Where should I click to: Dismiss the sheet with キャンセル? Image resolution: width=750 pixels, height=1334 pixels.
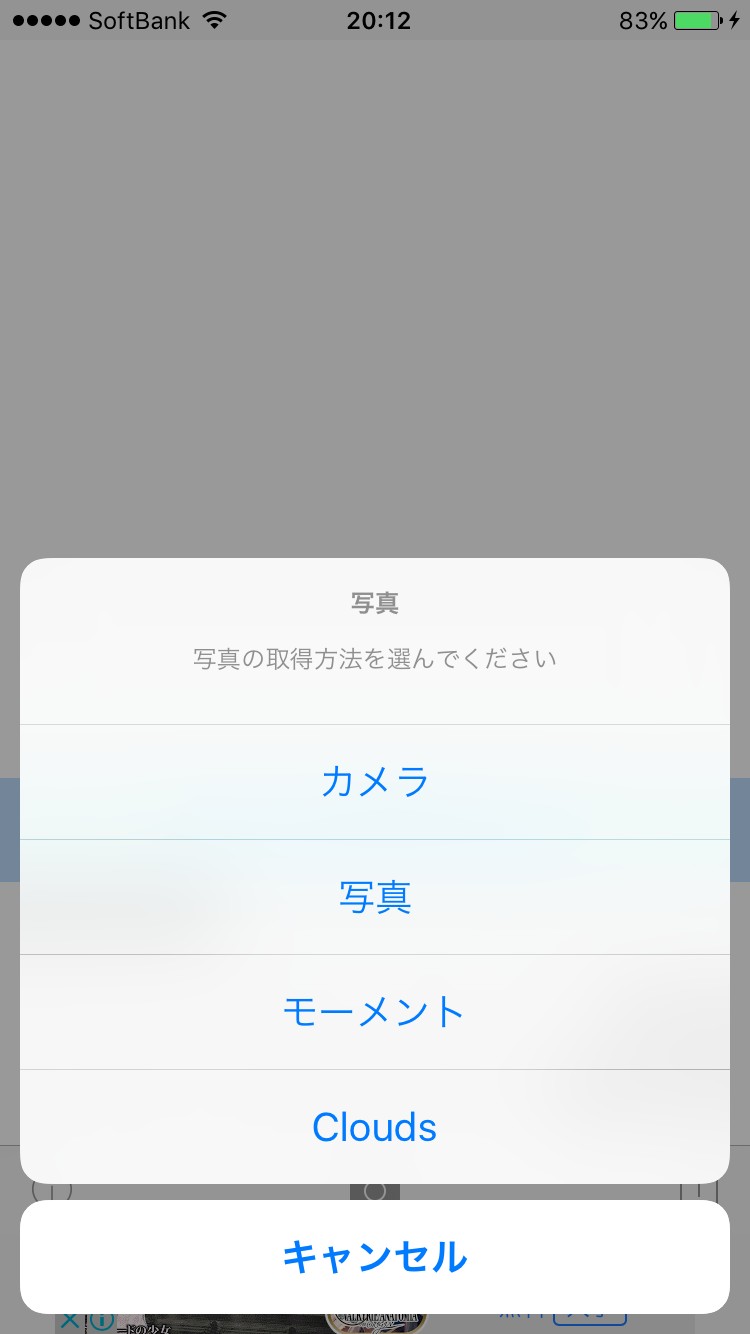[375, 1256]
